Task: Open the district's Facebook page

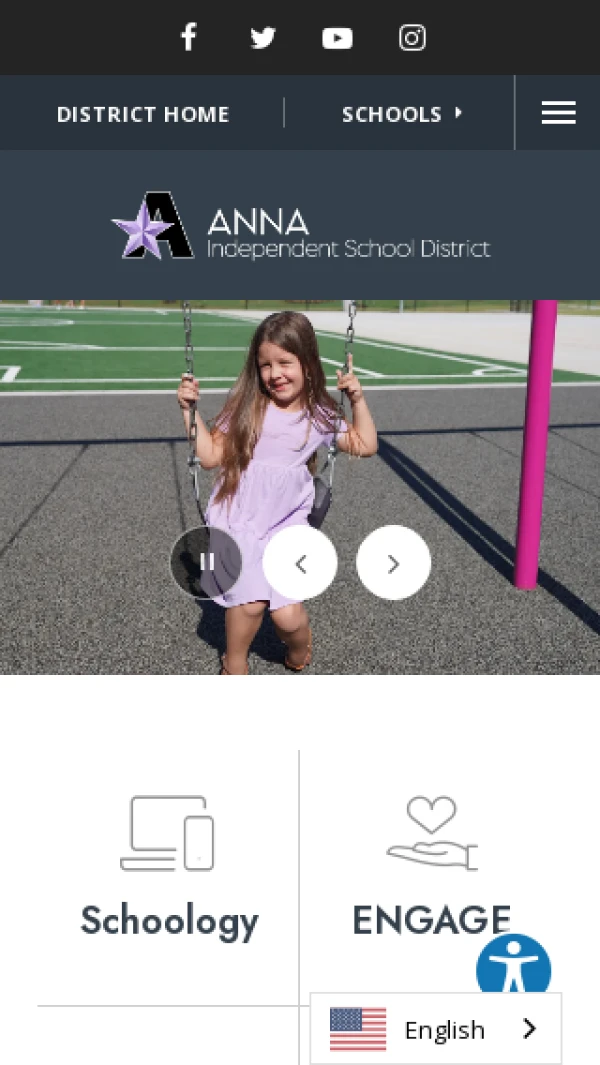Action: click(188, 38)
